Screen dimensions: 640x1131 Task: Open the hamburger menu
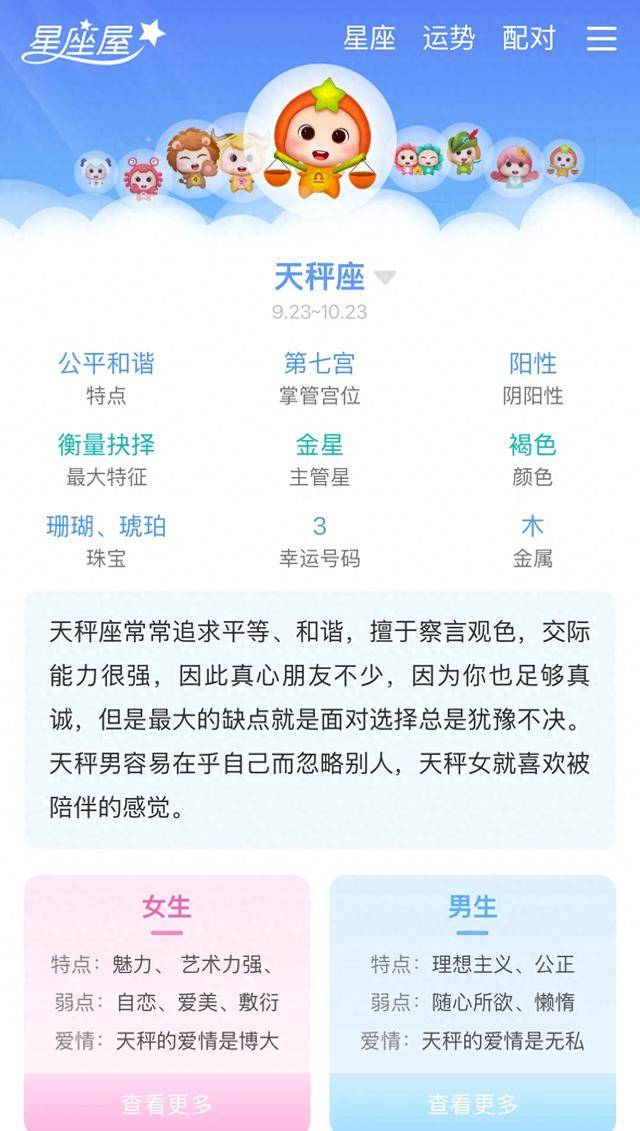(x=602, y=39)
